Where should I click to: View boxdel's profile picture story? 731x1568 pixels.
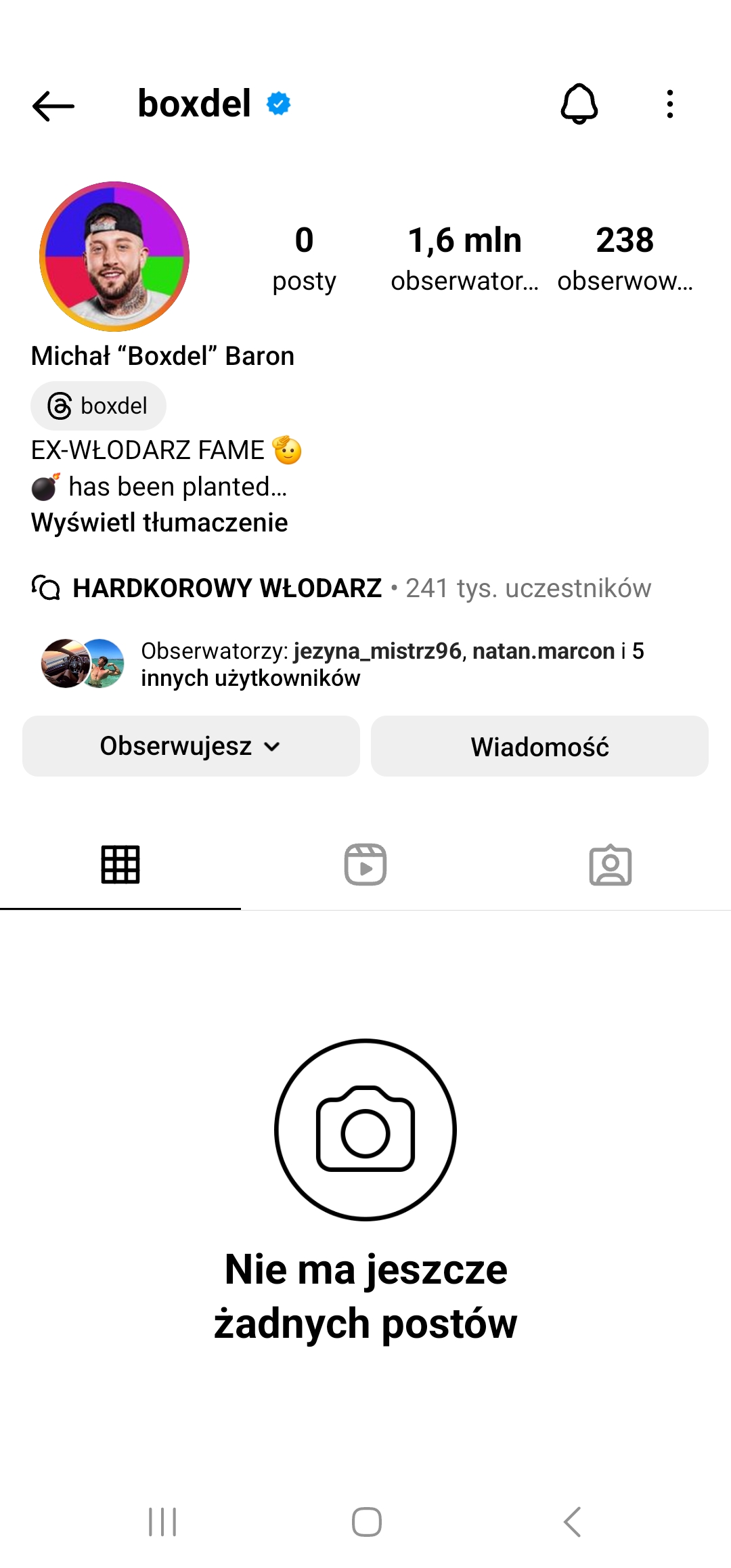pyautogui.click(x=114, y=257)
